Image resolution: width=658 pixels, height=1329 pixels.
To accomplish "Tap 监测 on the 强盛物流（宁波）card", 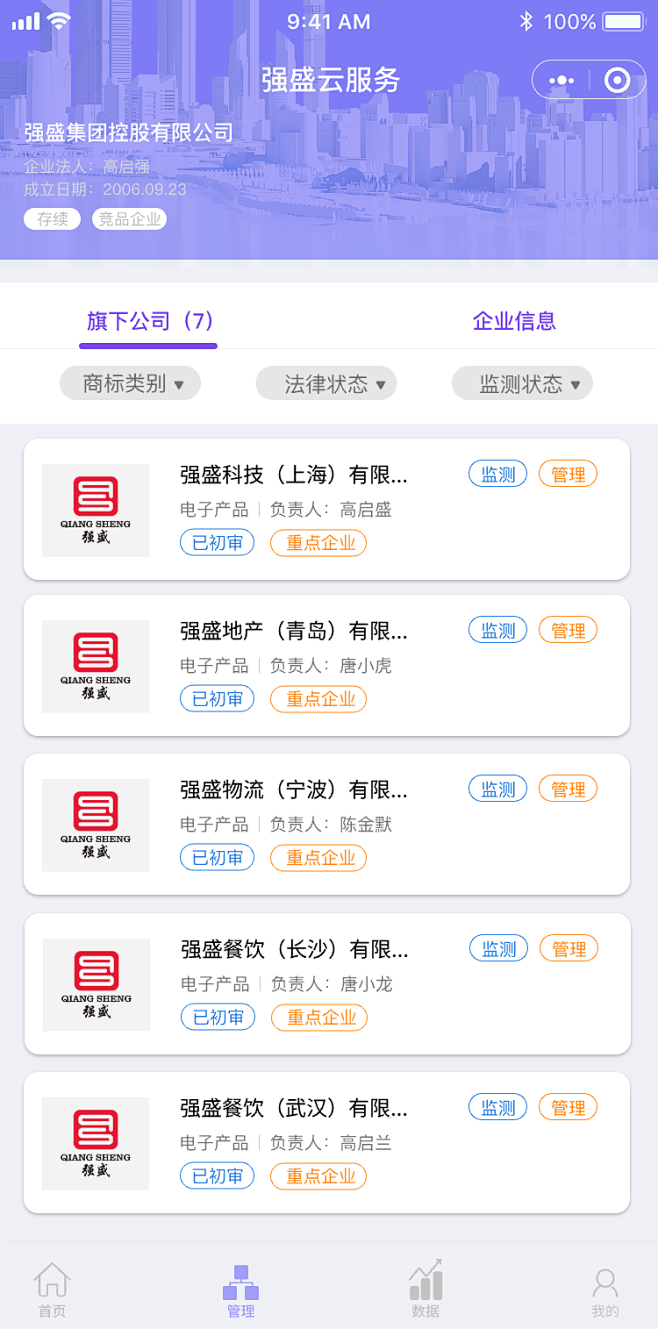I will (x=498, y=789).
